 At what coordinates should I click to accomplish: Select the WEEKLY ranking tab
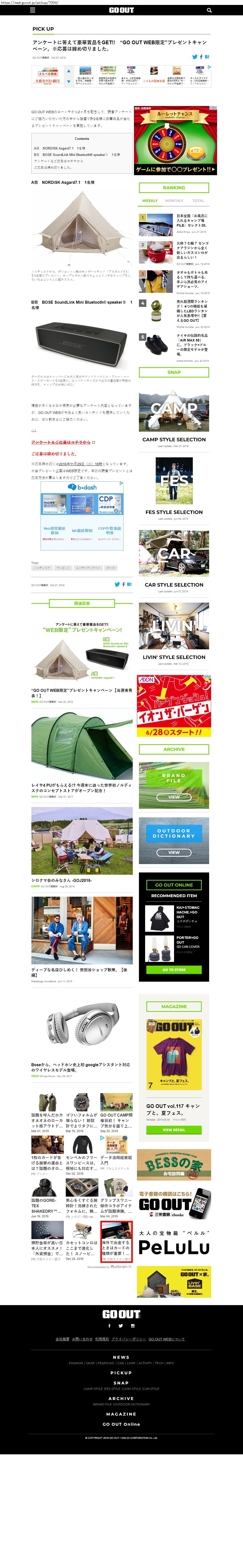150,200
